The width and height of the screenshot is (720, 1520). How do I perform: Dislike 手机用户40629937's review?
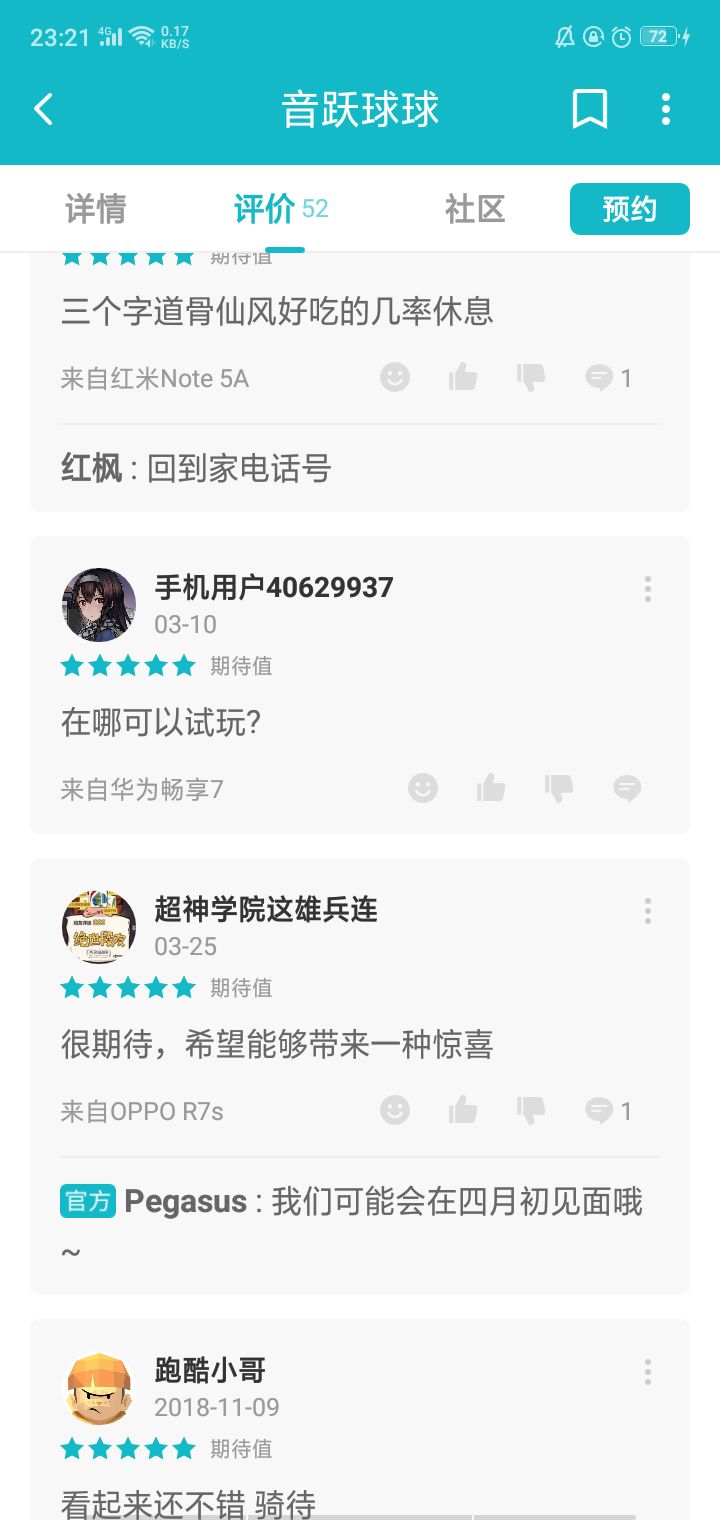pos(559,788)
